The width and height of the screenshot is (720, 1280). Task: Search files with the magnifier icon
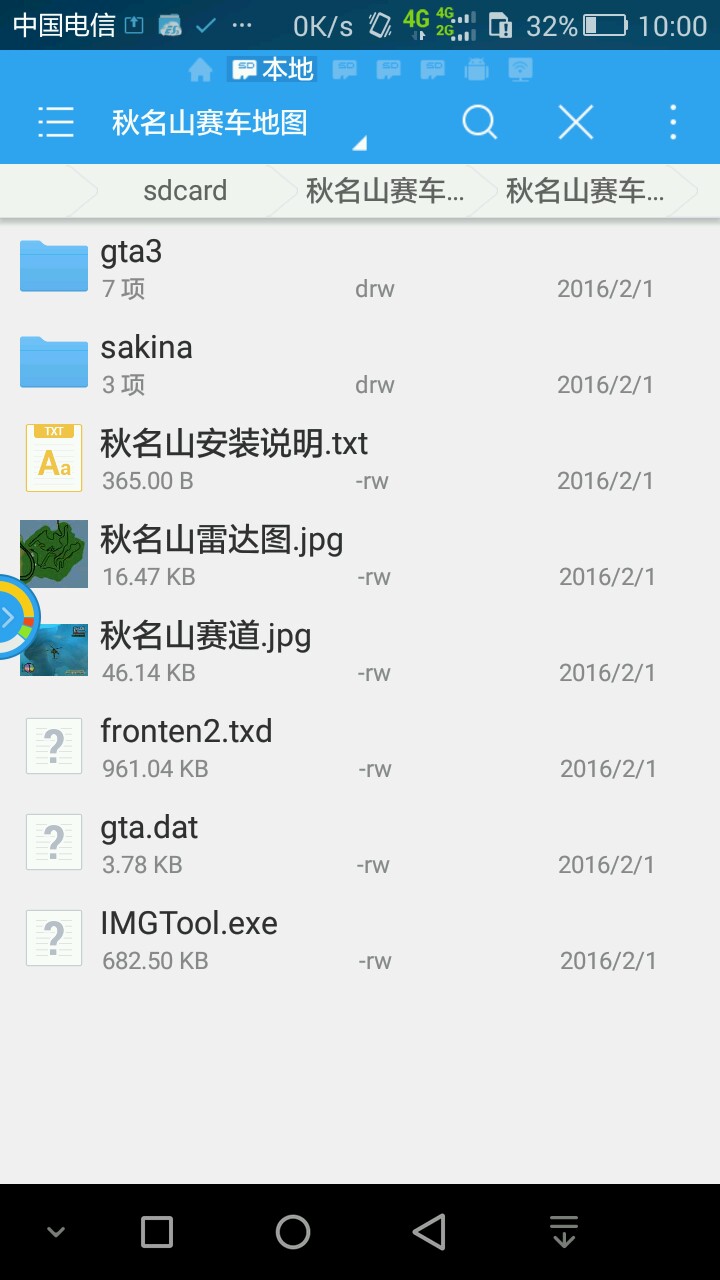479,123
